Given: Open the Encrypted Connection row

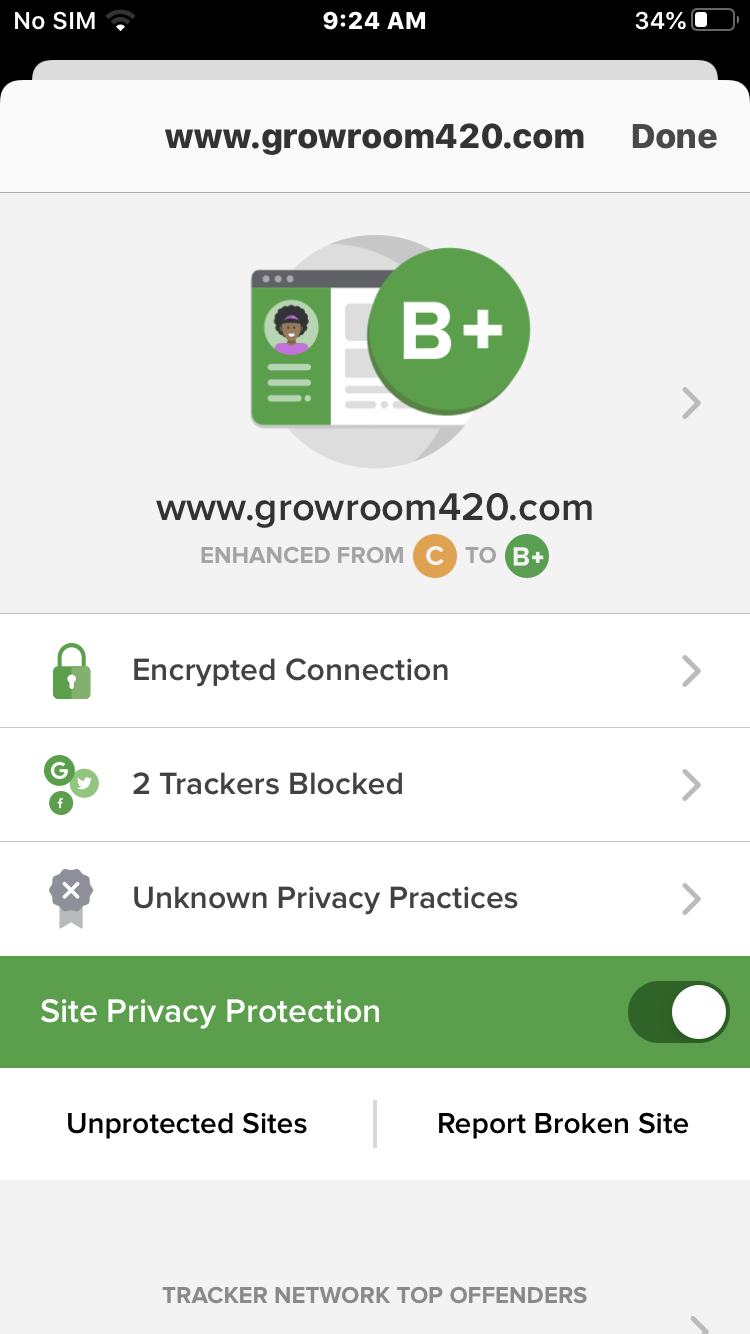Looking at the screenshot, I should pos(375,670).
